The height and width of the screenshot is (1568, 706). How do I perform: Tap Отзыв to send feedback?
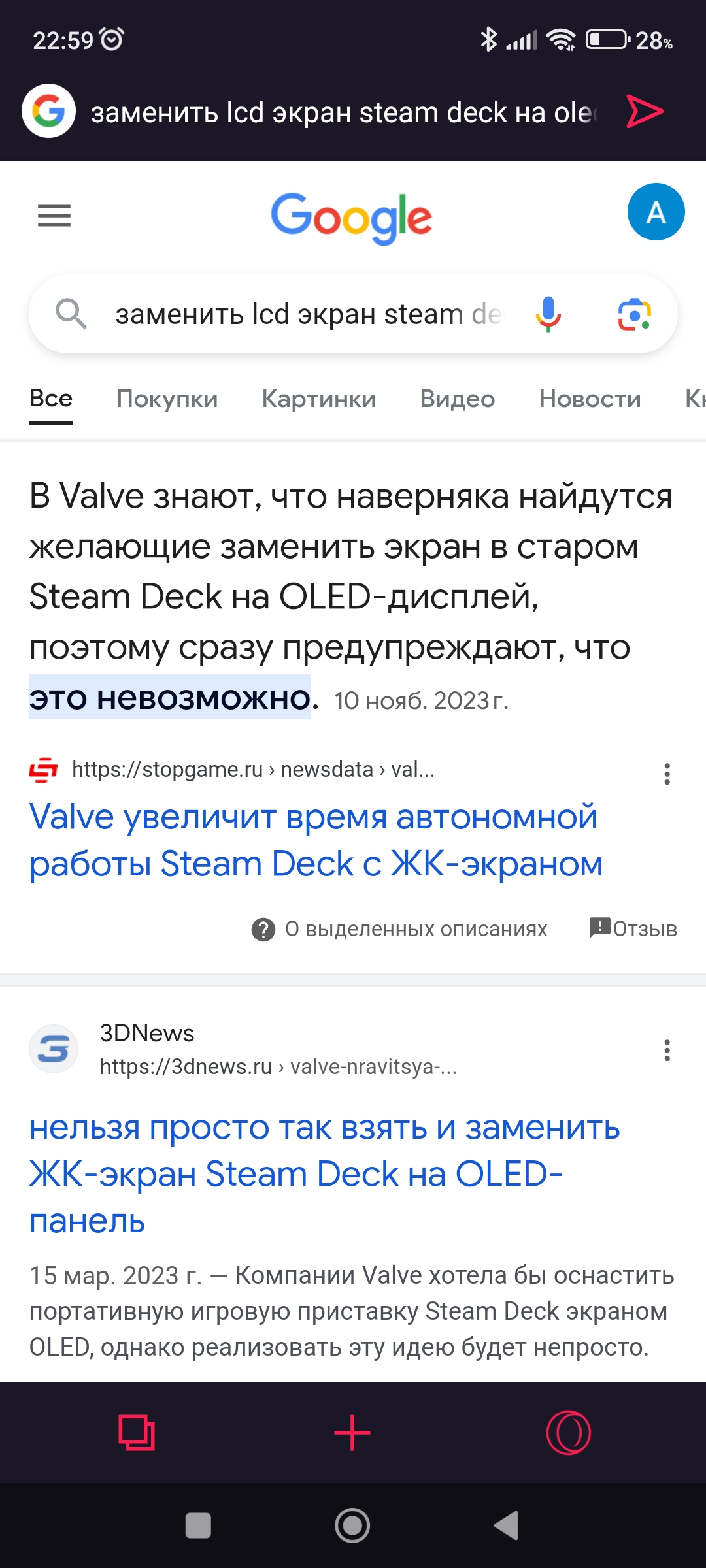633,928
